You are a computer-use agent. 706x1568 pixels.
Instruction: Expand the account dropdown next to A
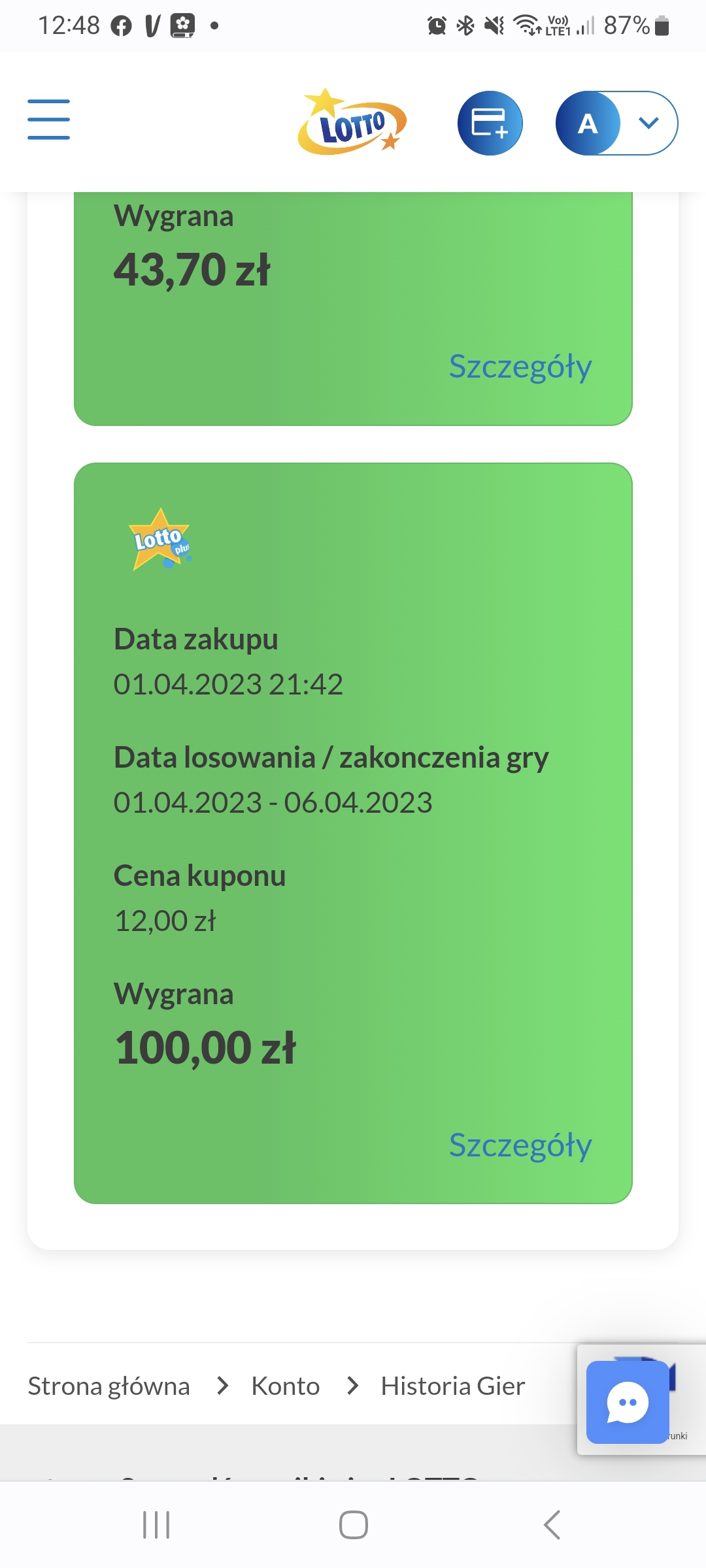648,123
